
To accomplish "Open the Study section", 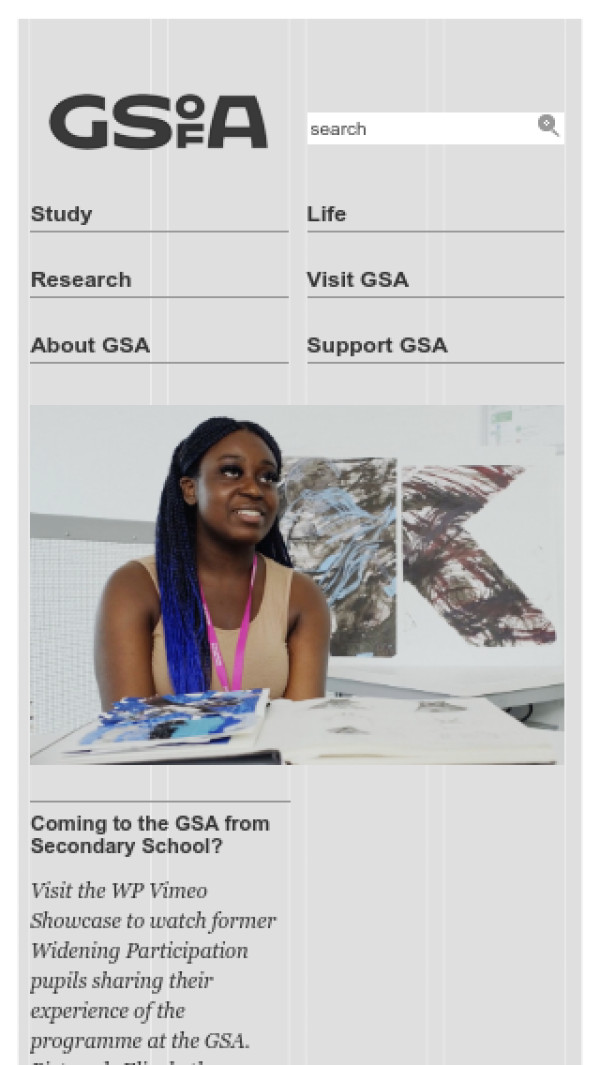I will click(61, 214).
